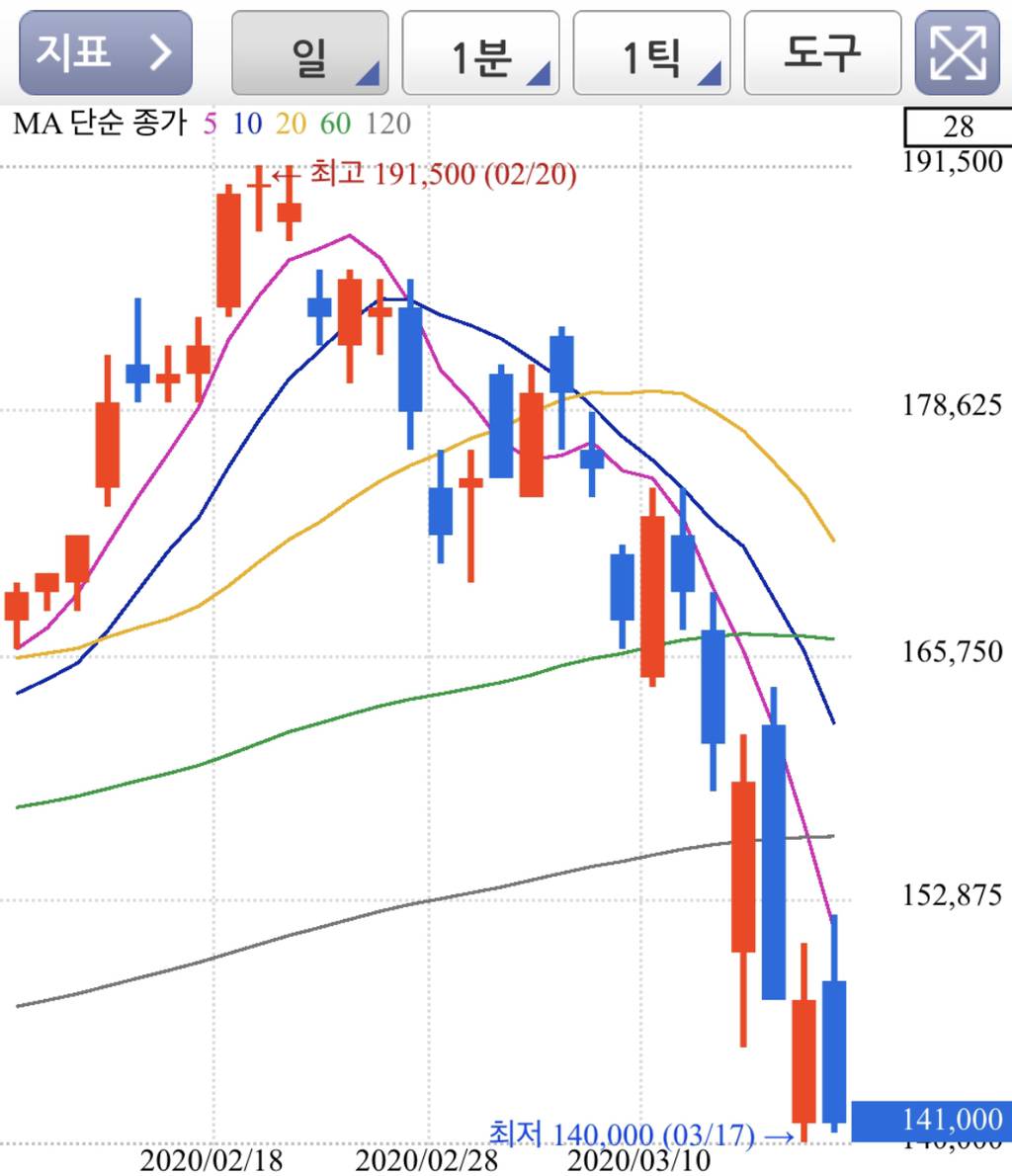Select the 일 daily chart period
The height and width of the screenshot is (1176, 1012).
pyautogui.click(x=309, y=53)
